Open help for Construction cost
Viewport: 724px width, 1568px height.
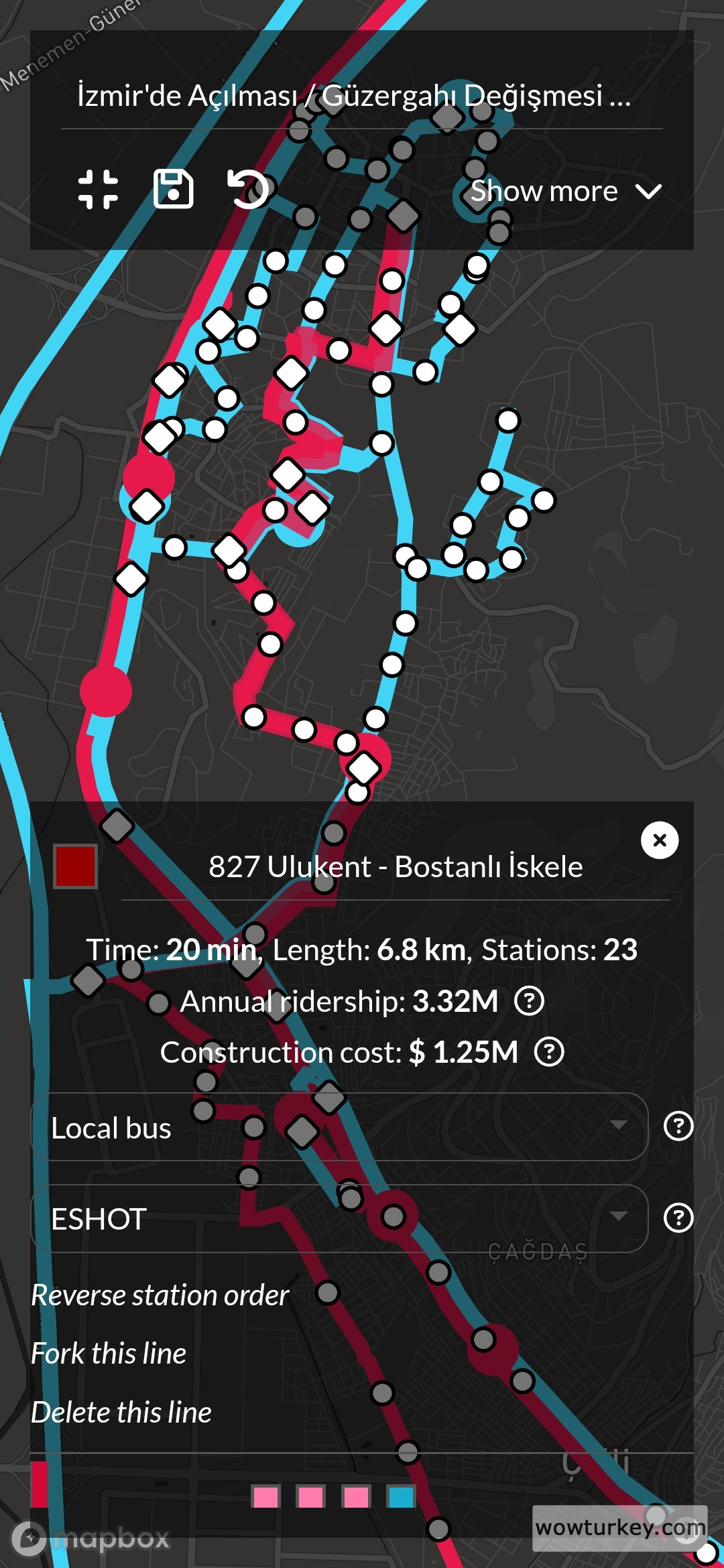point(549,1052)
